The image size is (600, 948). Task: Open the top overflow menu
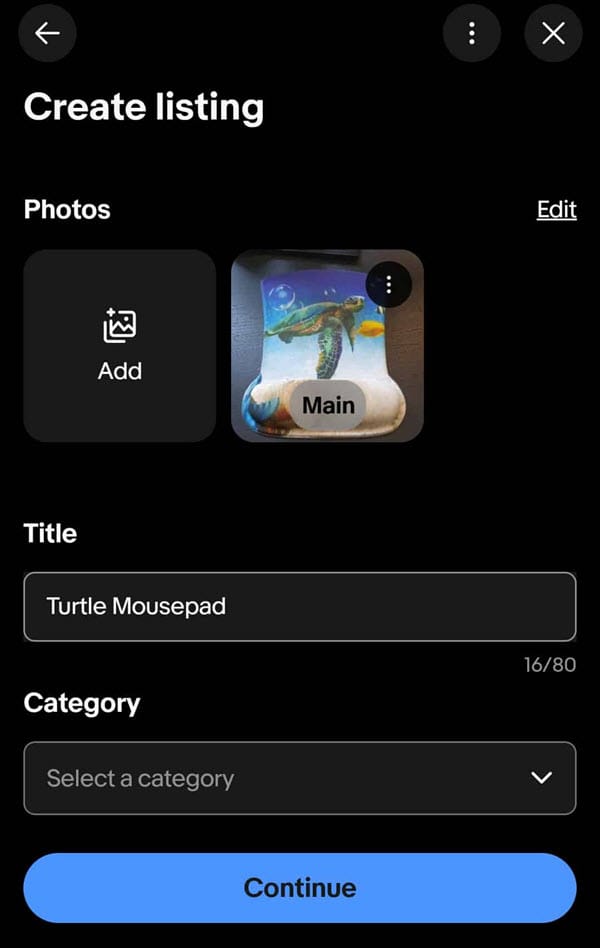[472, 33]
